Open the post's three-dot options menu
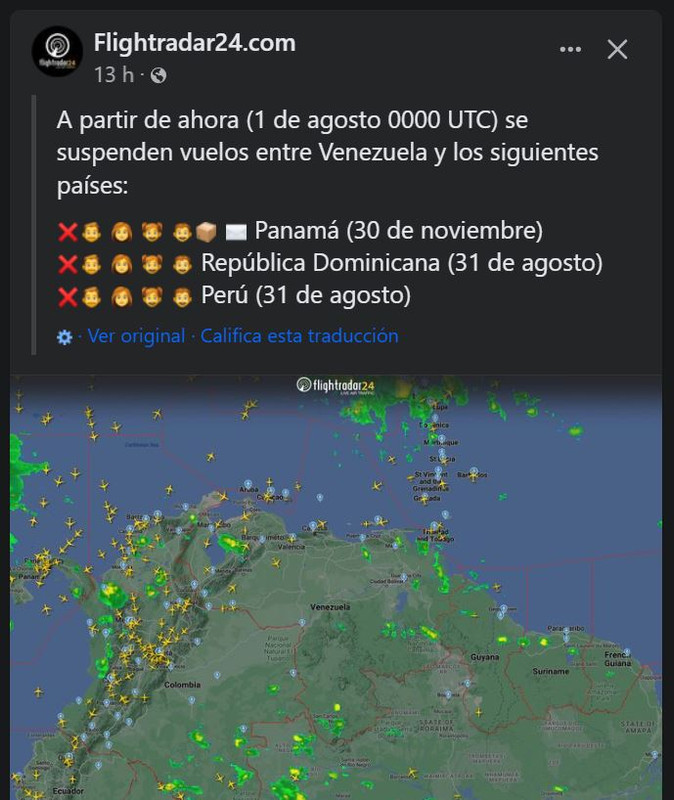This screenshot has width=674, height=800. click(x=570, y=49)
